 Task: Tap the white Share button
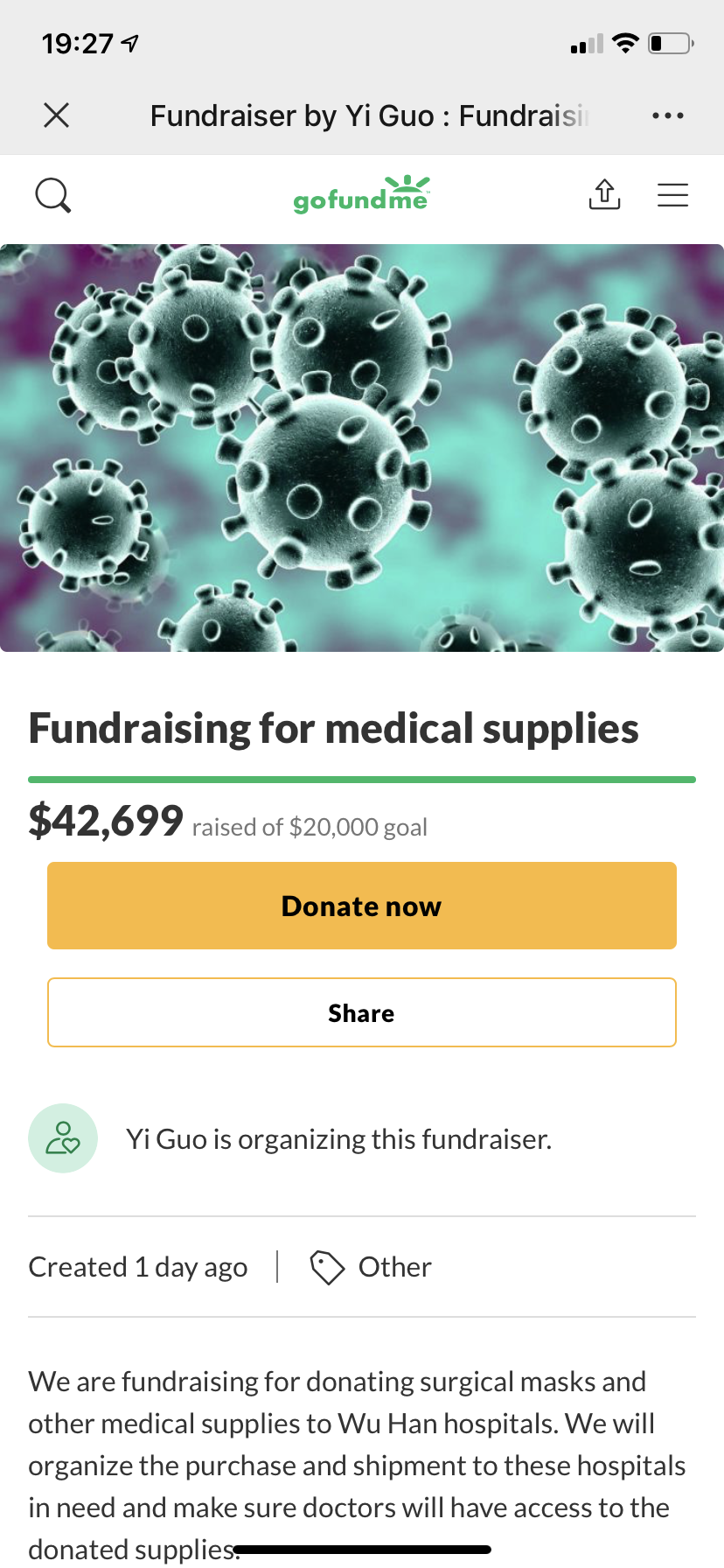[361, 1012]
